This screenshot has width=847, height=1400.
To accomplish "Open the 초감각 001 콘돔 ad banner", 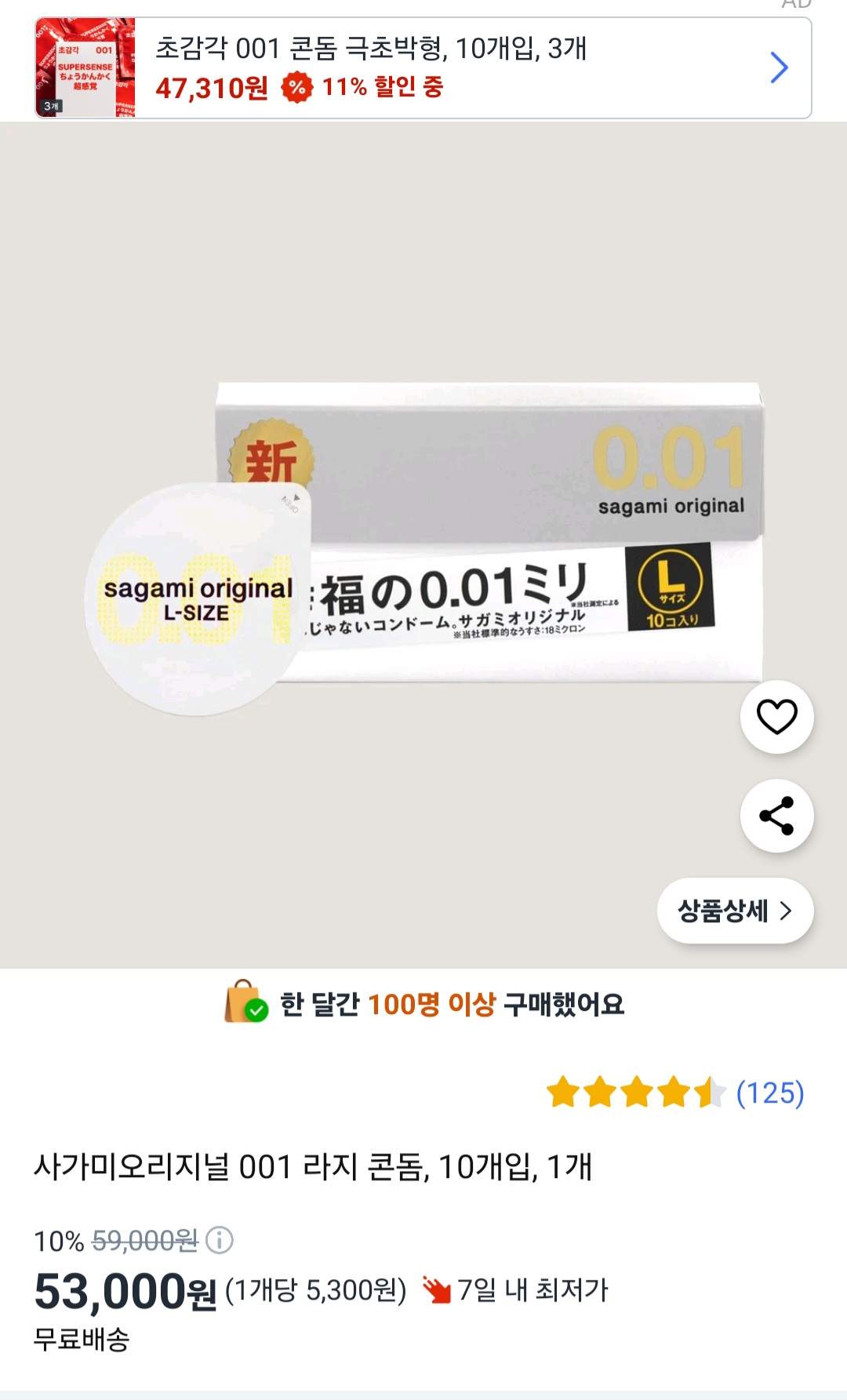I will point(423,68).
